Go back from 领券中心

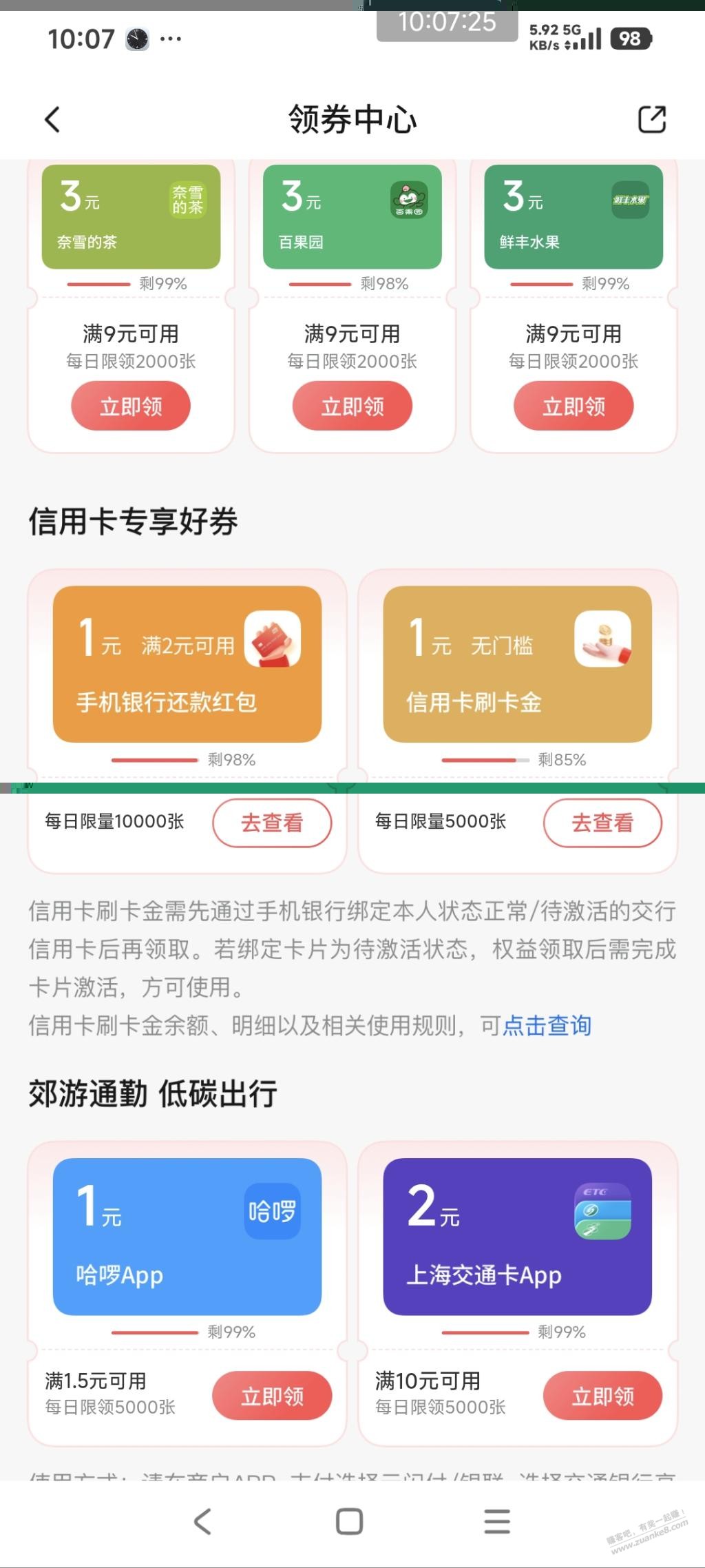click(52, 119)
